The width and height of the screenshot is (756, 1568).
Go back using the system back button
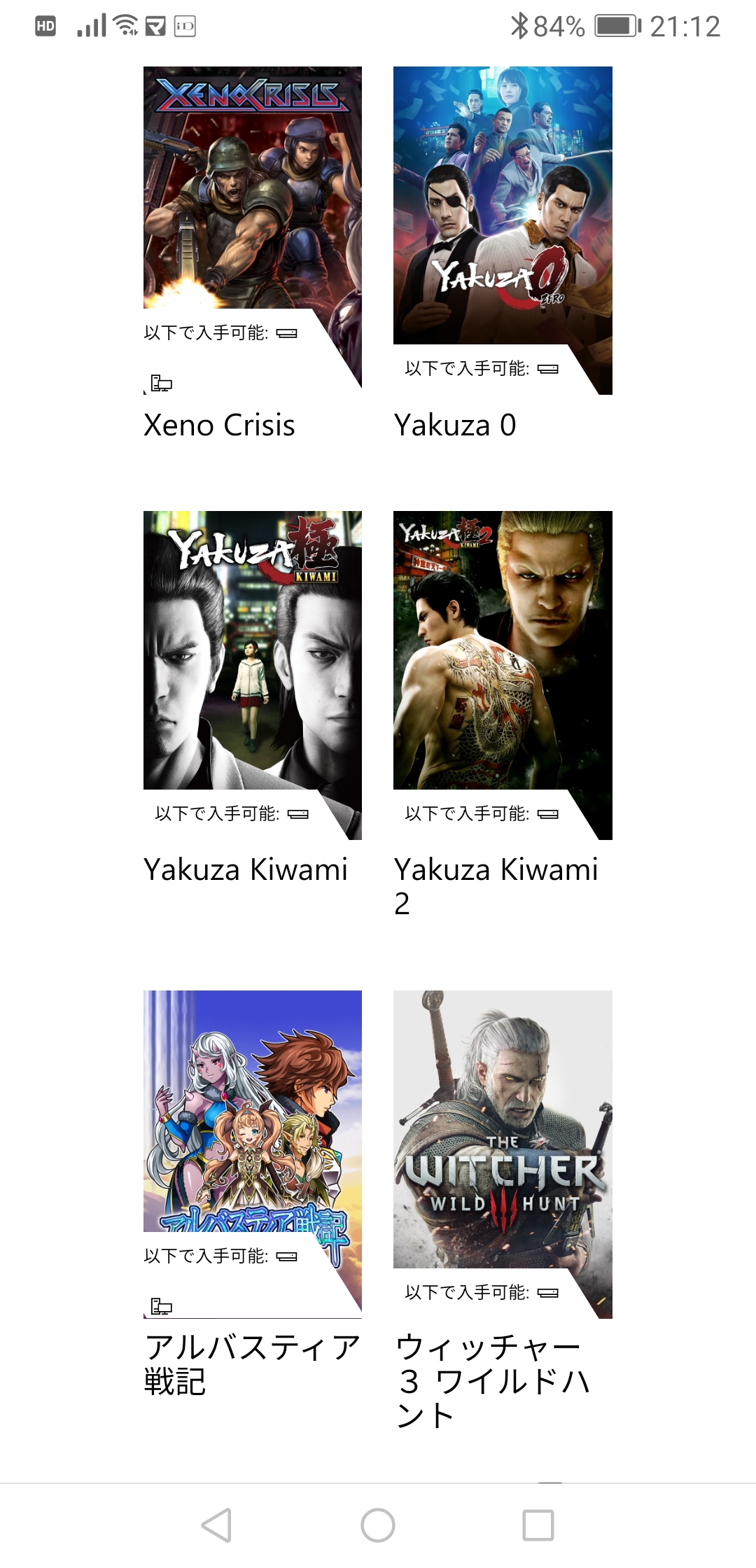click(x=216, y=1525)
